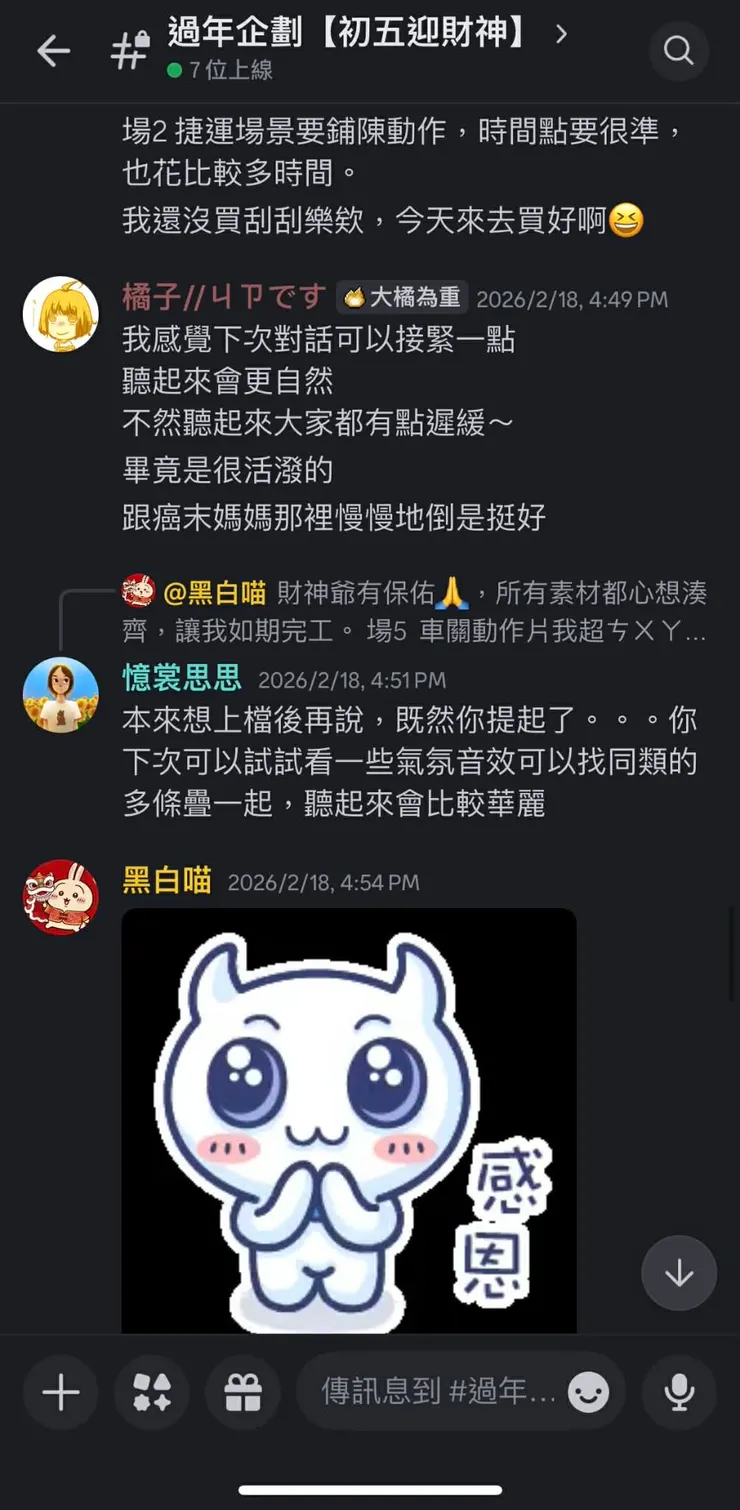Tap the plus icon to attach a file
This screenshot has width=740, height=1510.
[60, 1391]
